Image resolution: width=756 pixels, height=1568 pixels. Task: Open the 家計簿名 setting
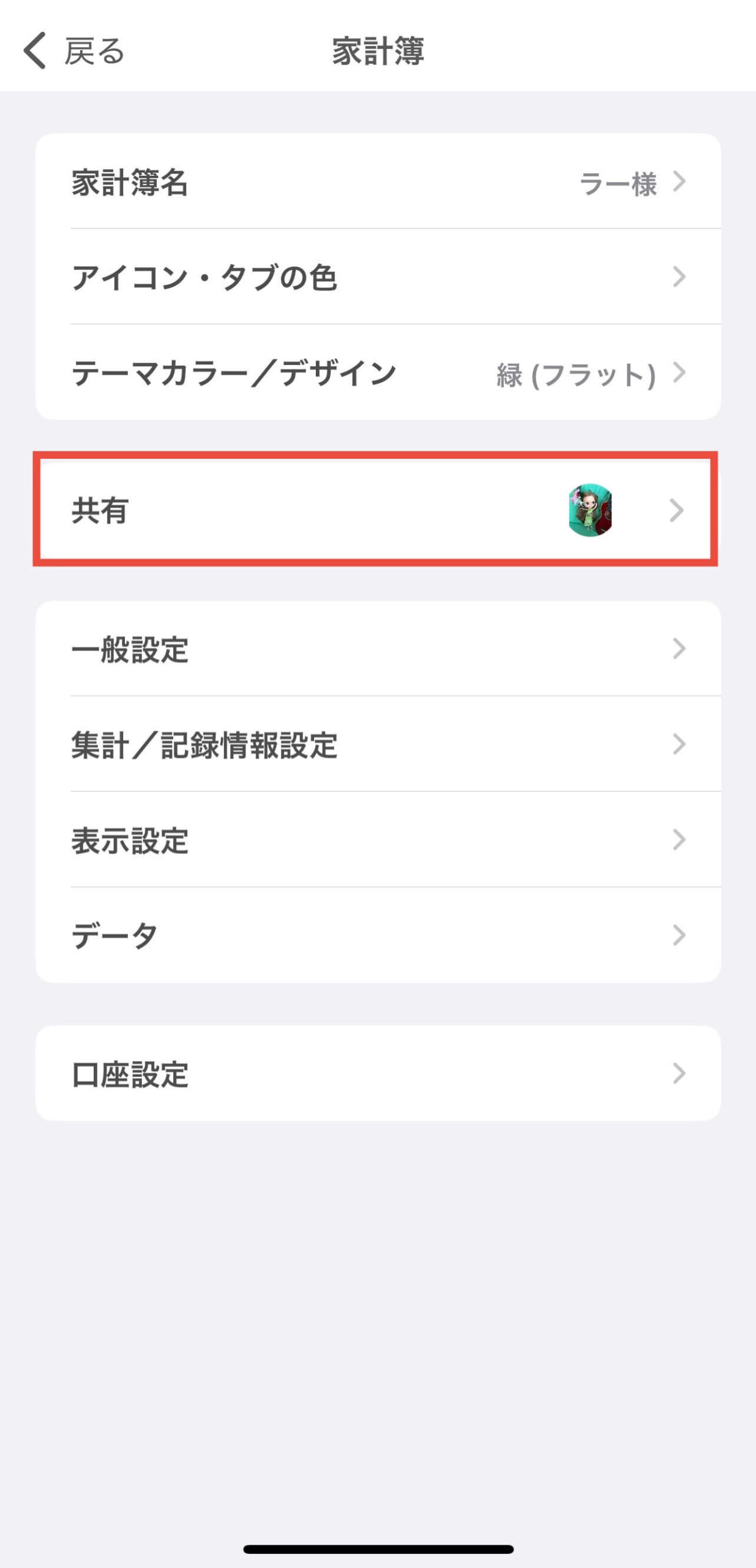378,182
